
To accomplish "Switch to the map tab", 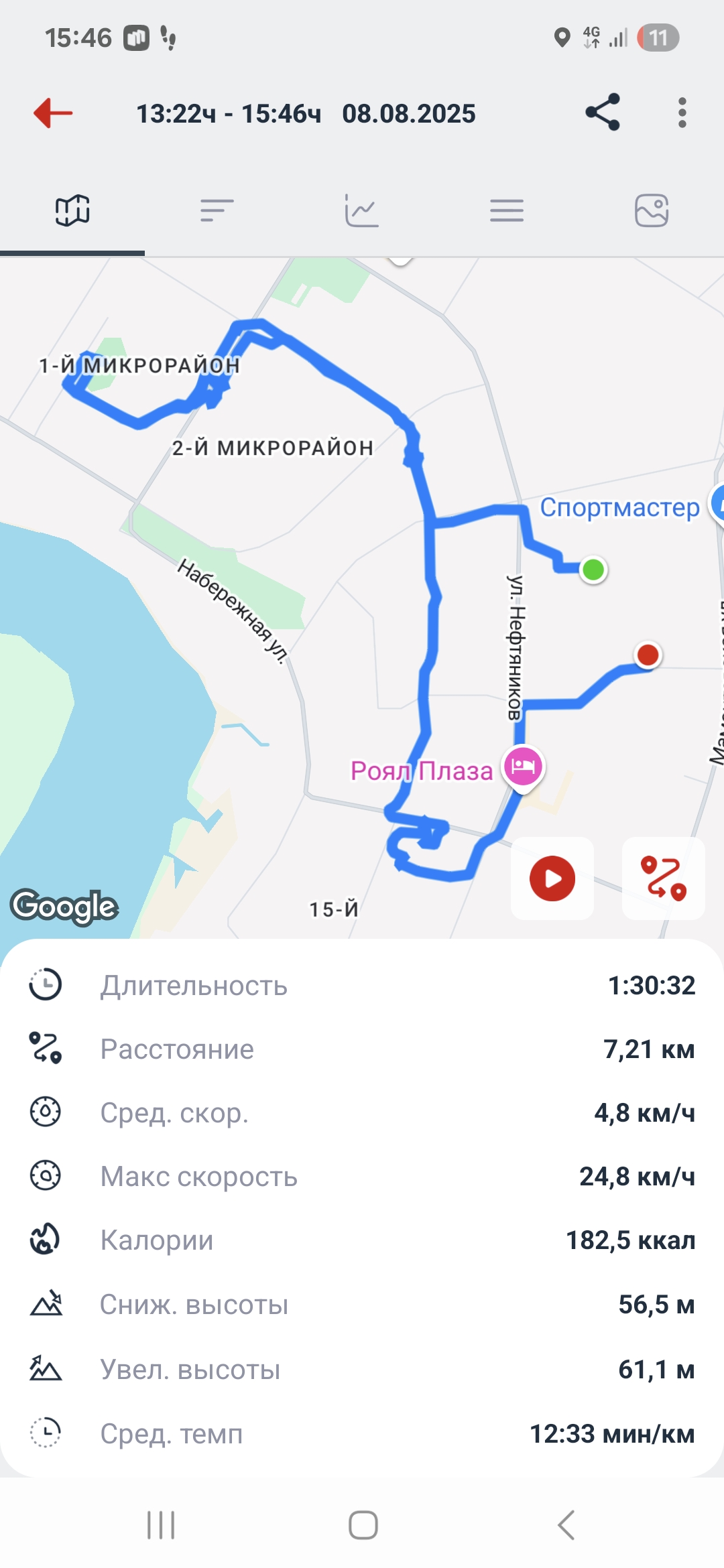I will (72, 210).
